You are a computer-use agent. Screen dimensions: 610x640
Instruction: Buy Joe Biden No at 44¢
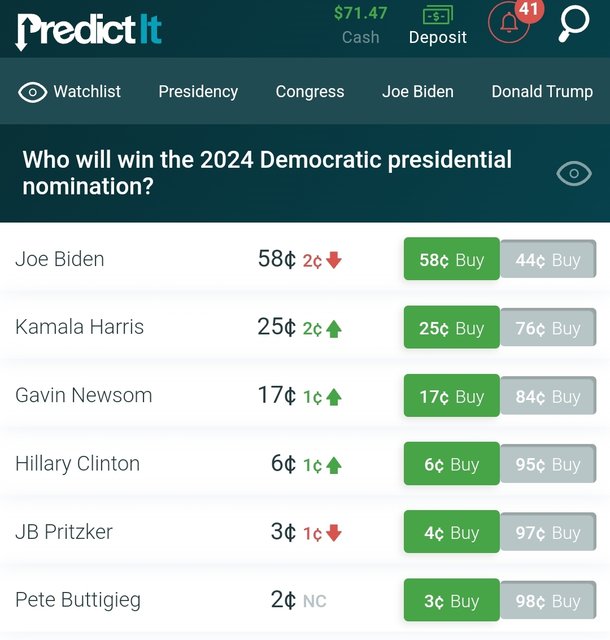point(548,260)
